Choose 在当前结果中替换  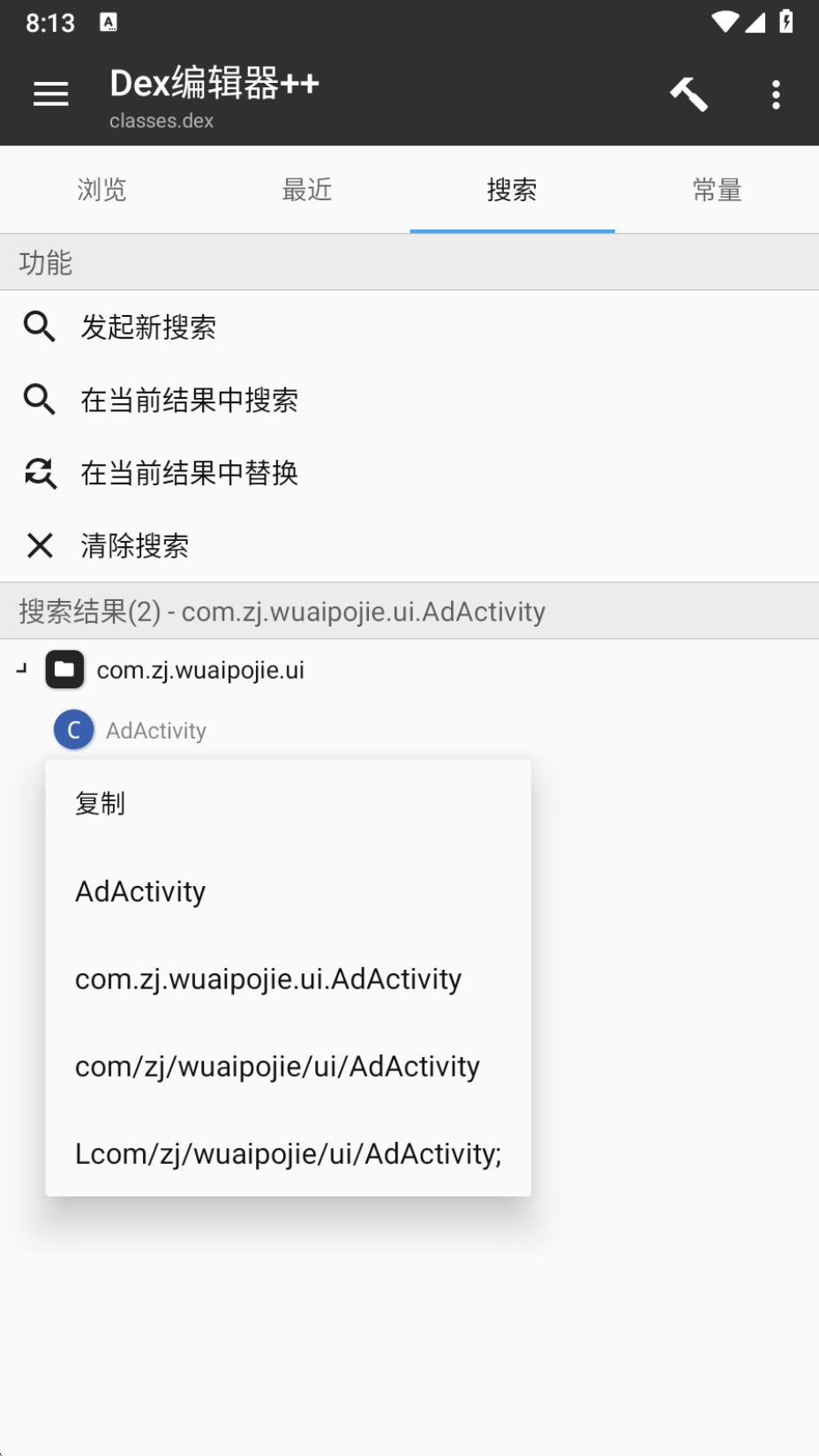[189, 474]
